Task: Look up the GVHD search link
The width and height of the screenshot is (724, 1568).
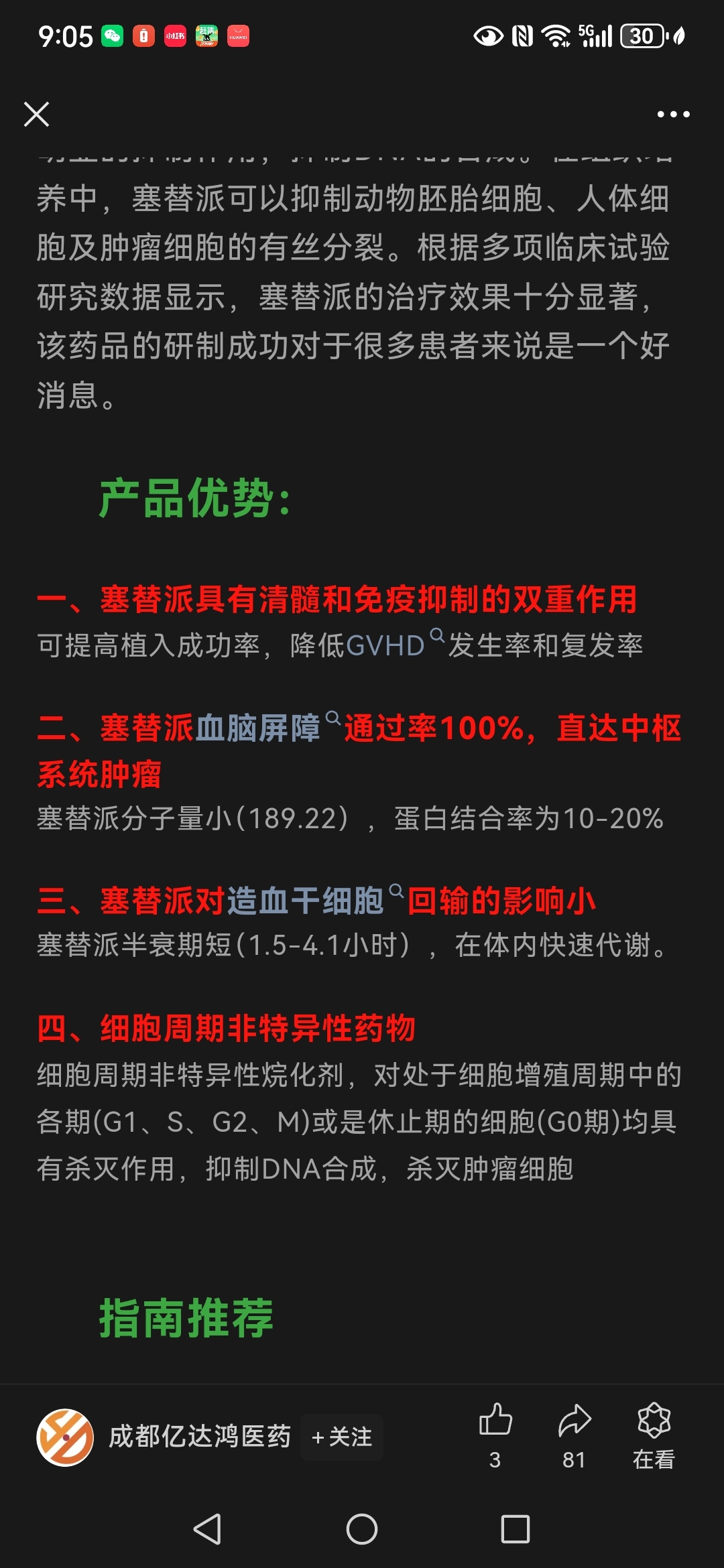Action: pos(387,646)
